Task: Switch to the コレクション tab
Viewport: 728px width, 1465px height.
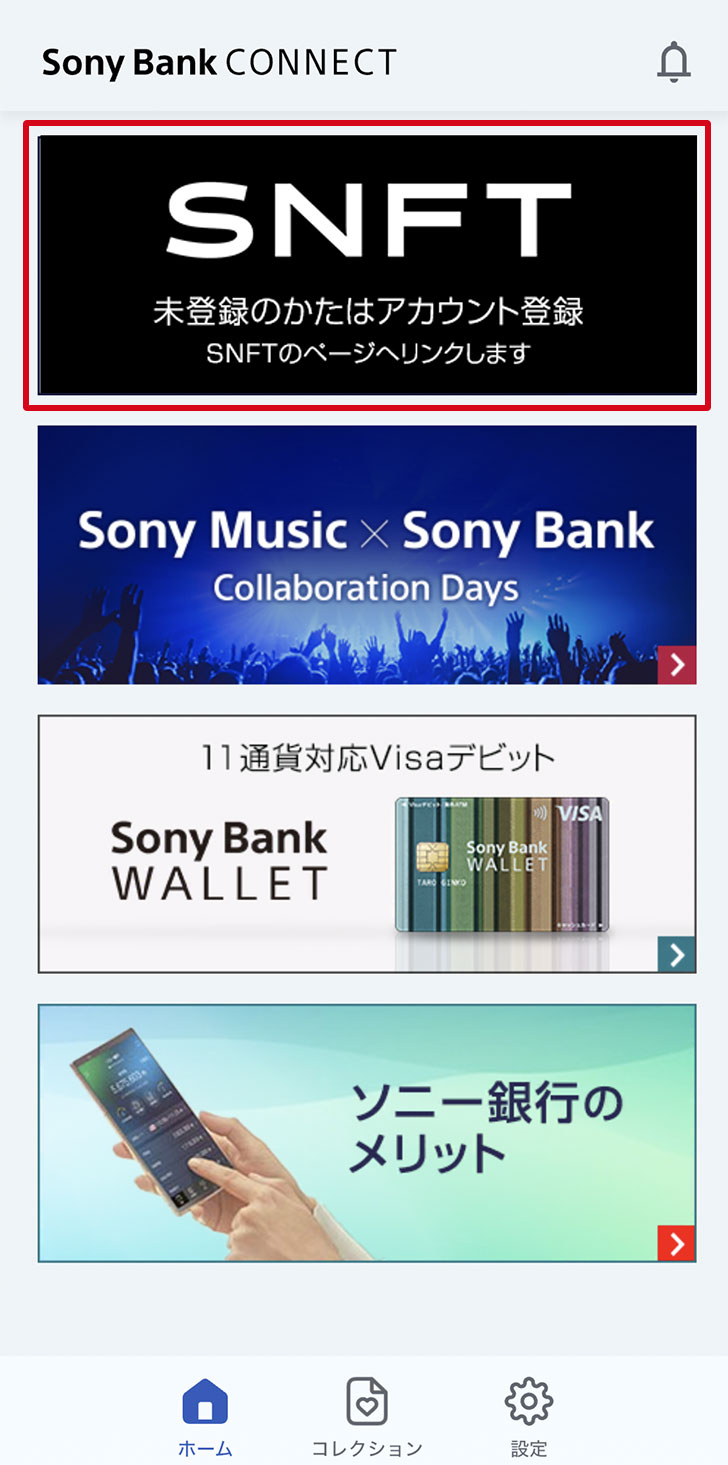Action: point(367,1415)
